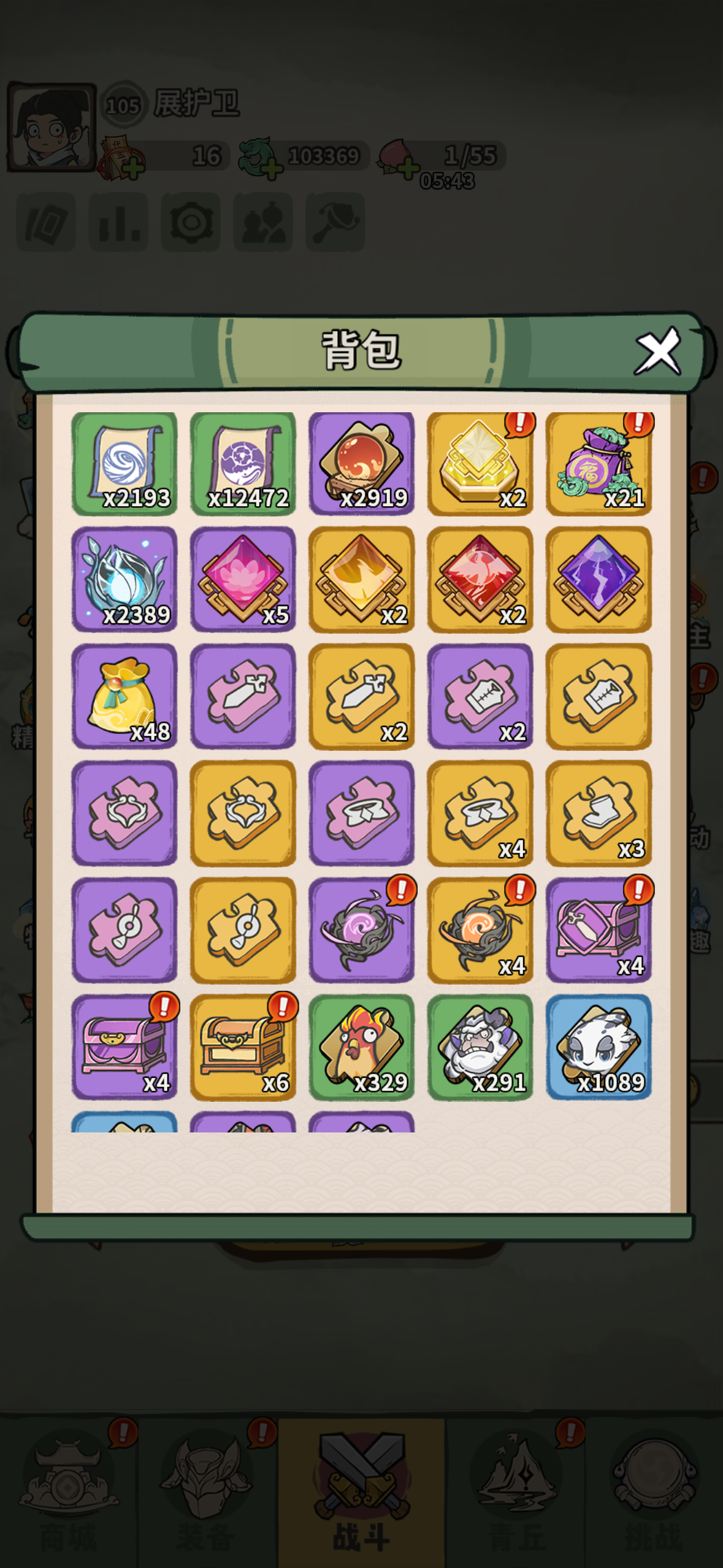Select the red phoenix gem x2
Screen dimensions: 723x1568
pyautogui.click(x=480, y=579)
